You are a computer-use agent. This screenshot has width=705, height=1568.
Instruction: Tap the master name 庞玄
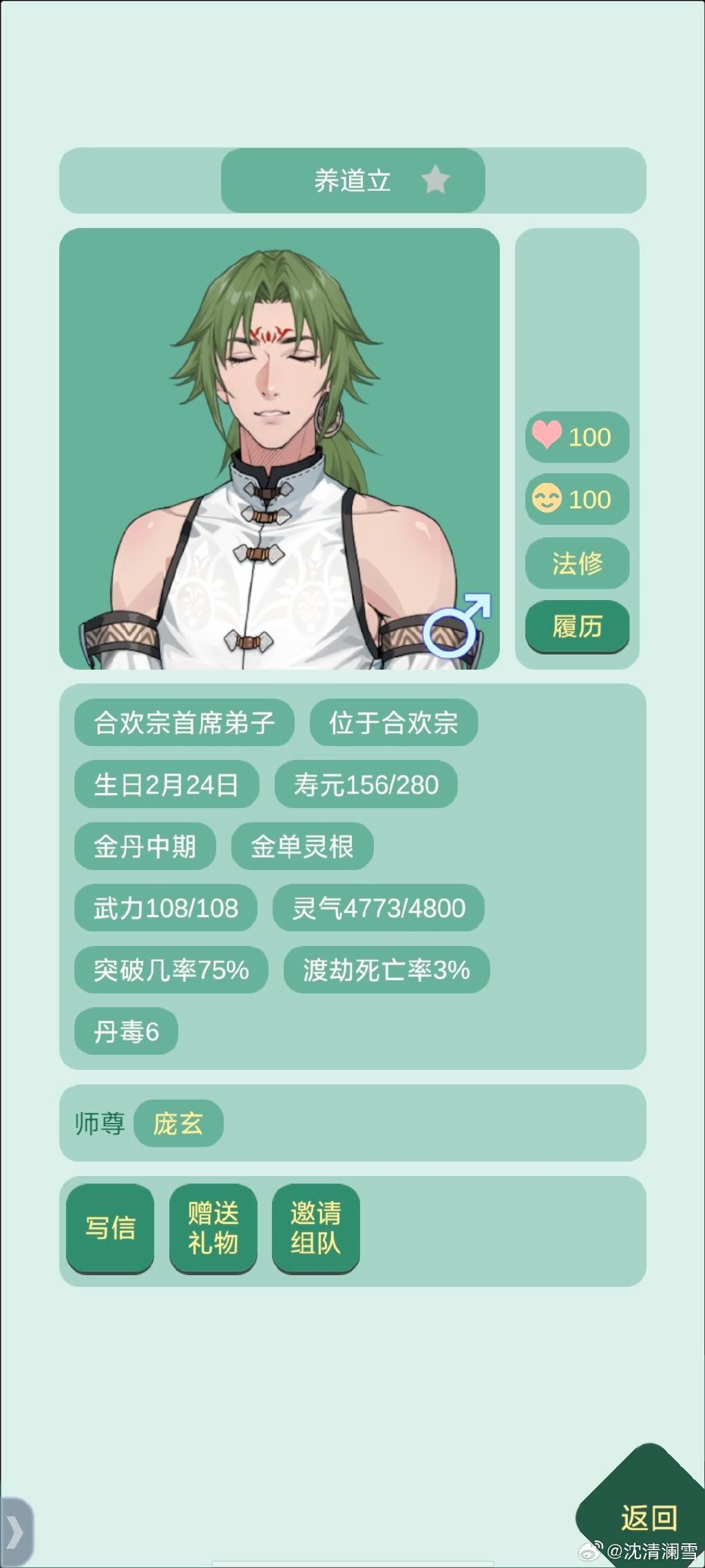point(178,1124)
